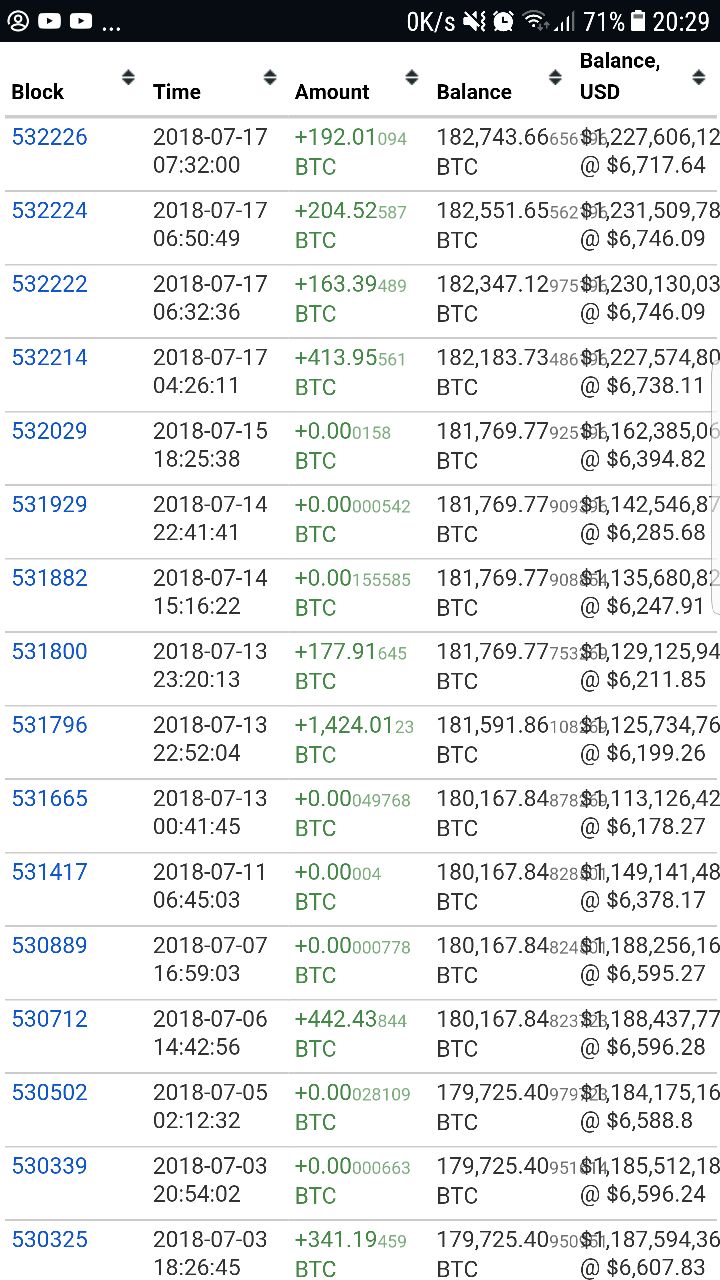Tap block number 531796

(49, 725)
